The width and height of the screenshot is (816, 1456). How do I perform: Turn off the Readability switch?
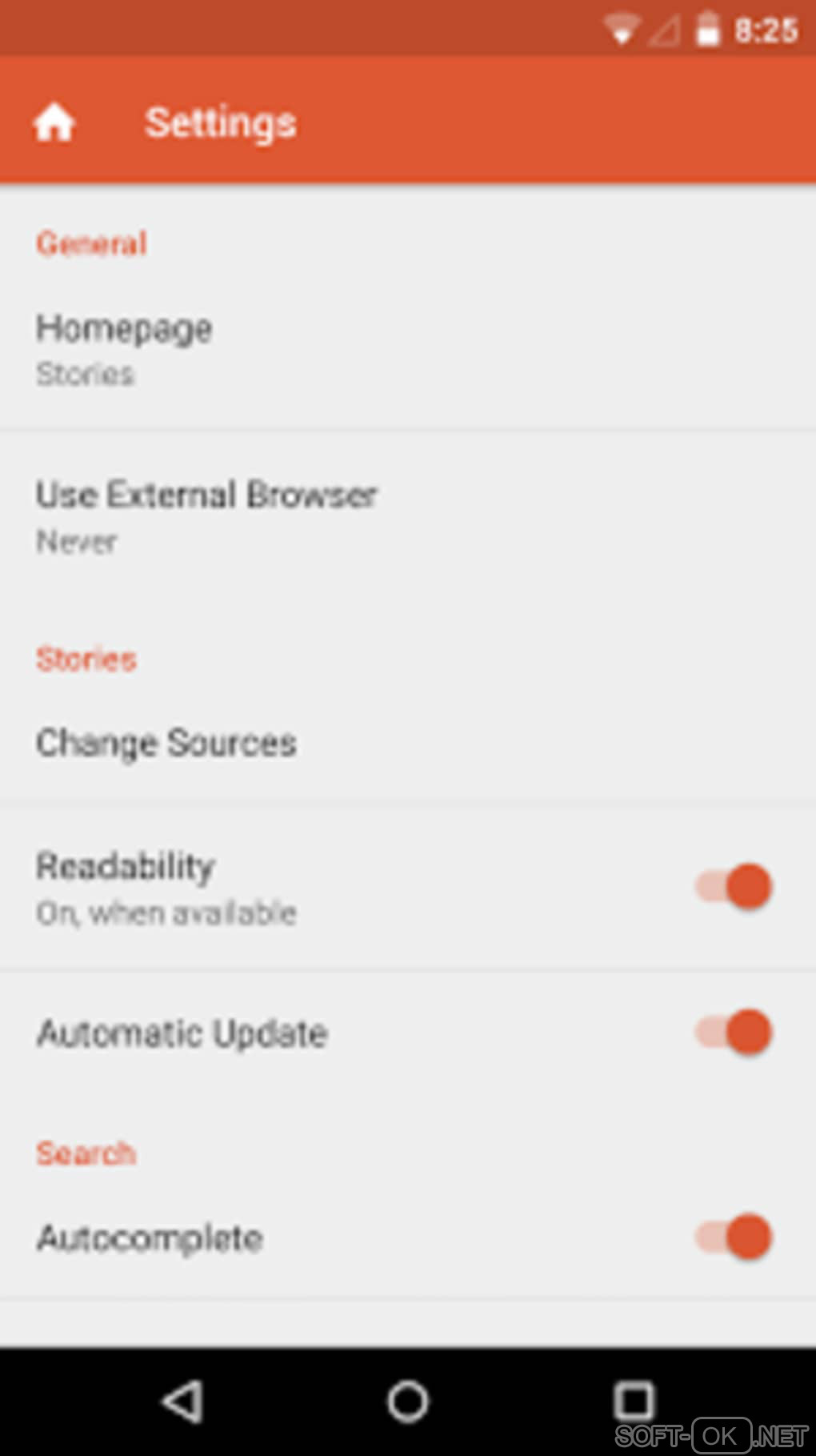734,886
